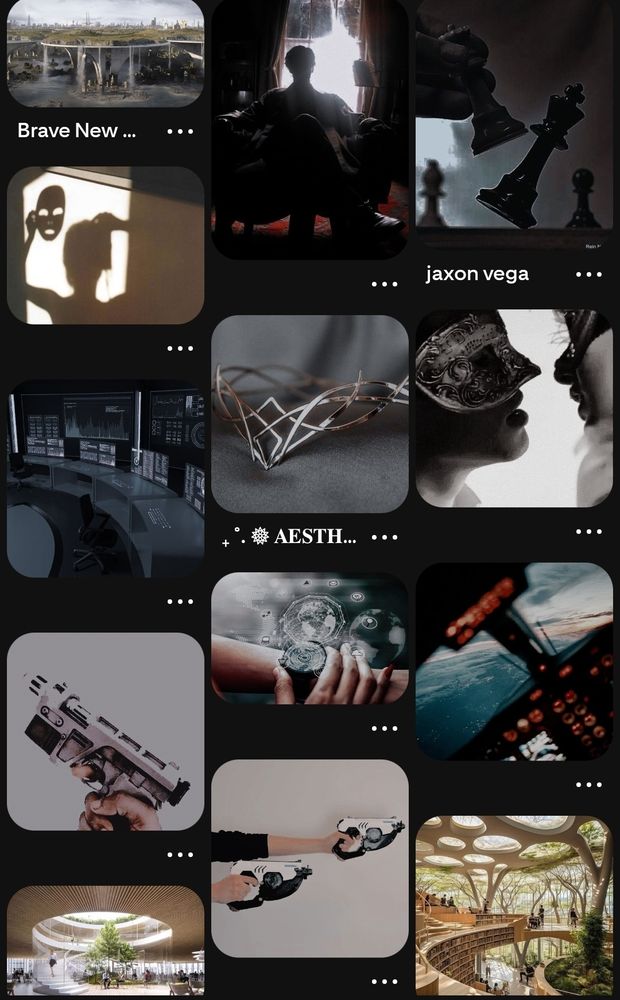Viewport: 620px width, 1000px height.
Task: Open the tree-column library interior pin
Action: (x=514, y=906)
